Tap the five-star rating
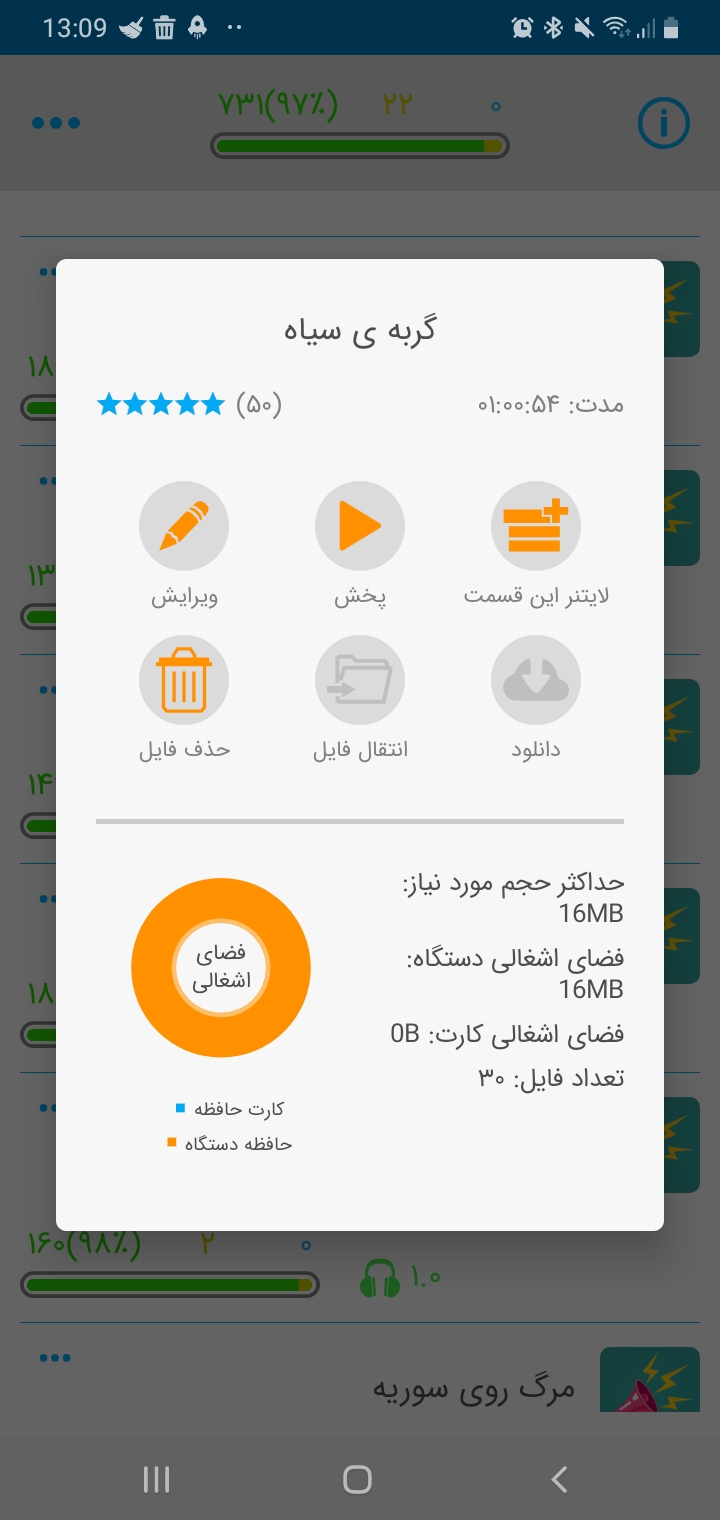 point(161,405)
